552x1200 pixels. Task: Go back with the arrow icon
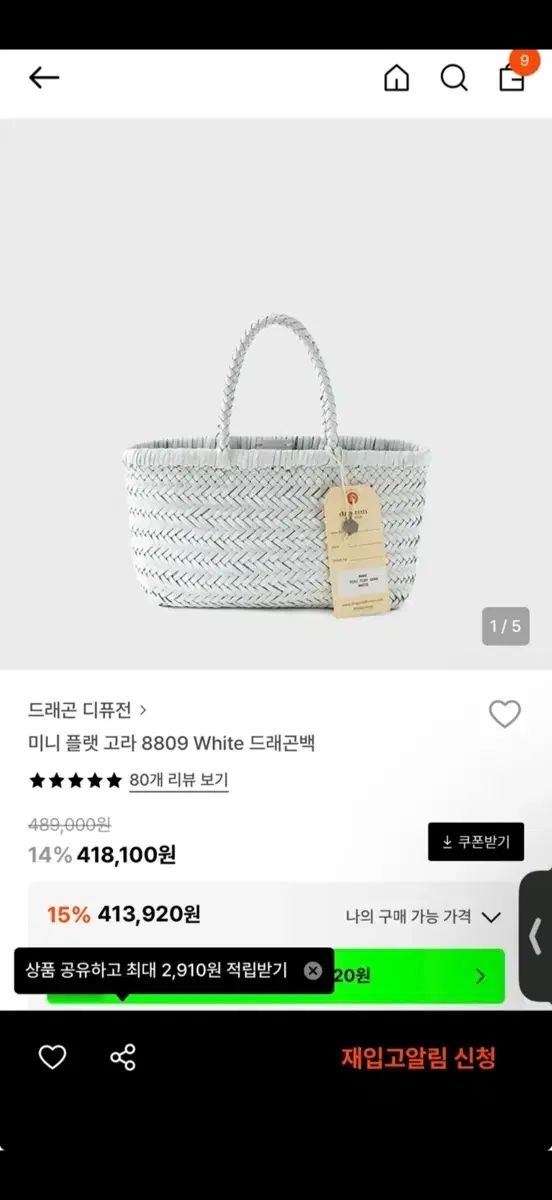click(44, 78)
